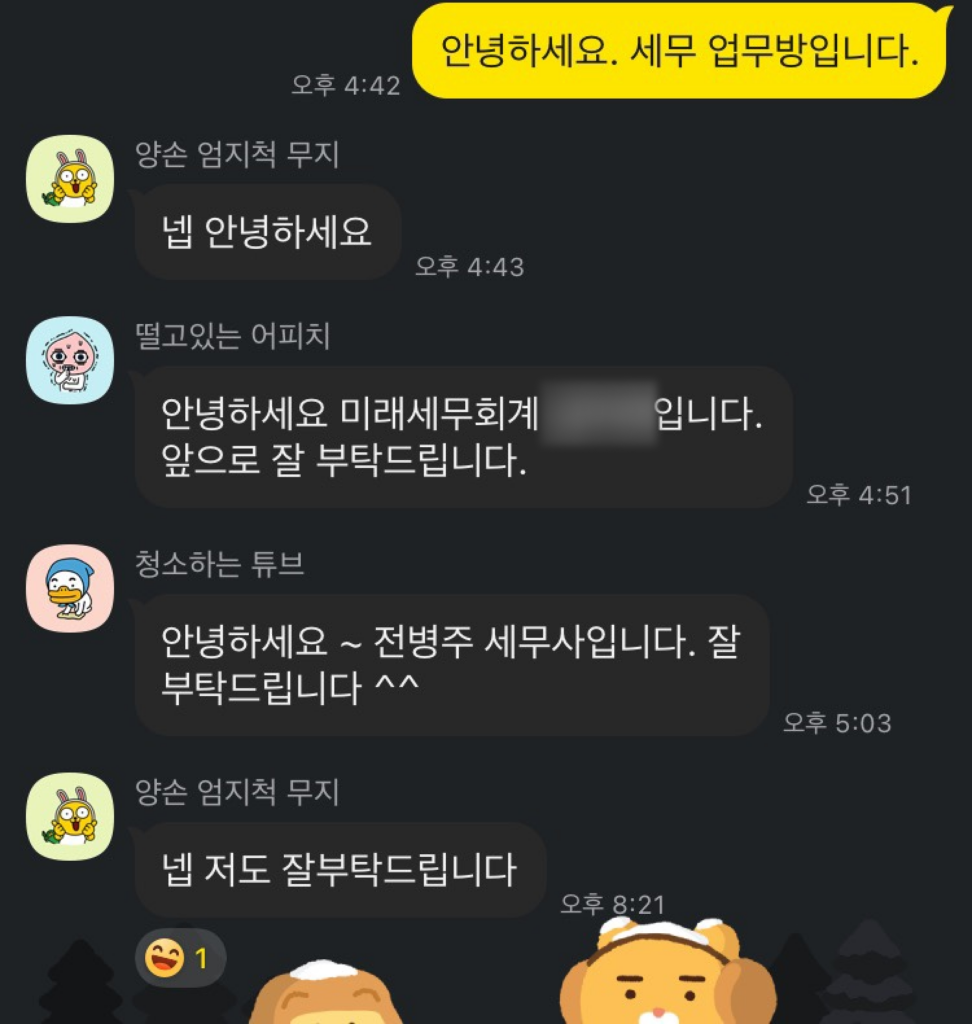
Task: Open 양손 엄지척 무지's avatar beside 넵 안녕하세요
Action: 69,179
